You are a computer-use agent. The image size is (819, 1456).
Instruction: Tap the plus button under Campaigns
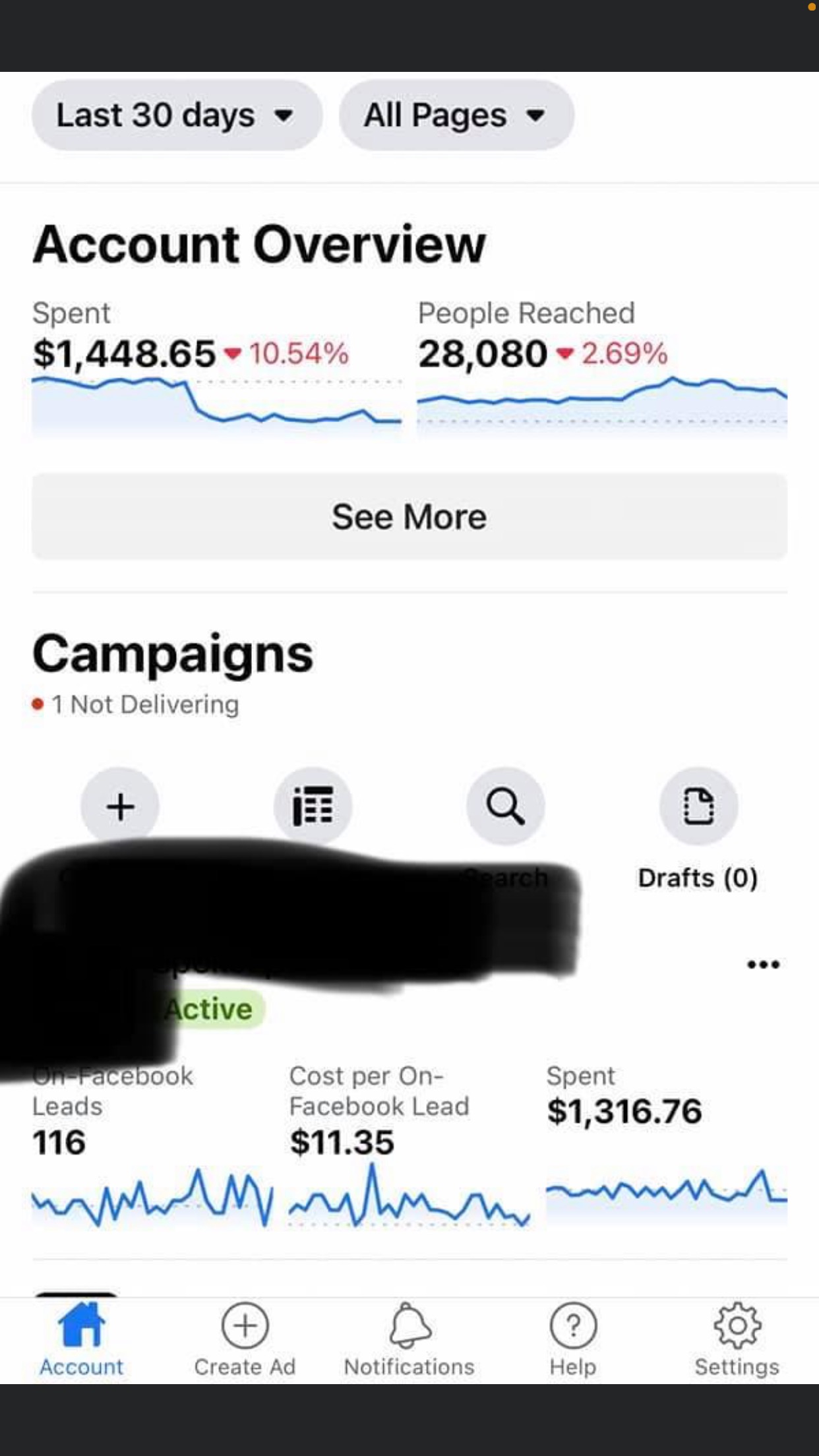(120, 806)
